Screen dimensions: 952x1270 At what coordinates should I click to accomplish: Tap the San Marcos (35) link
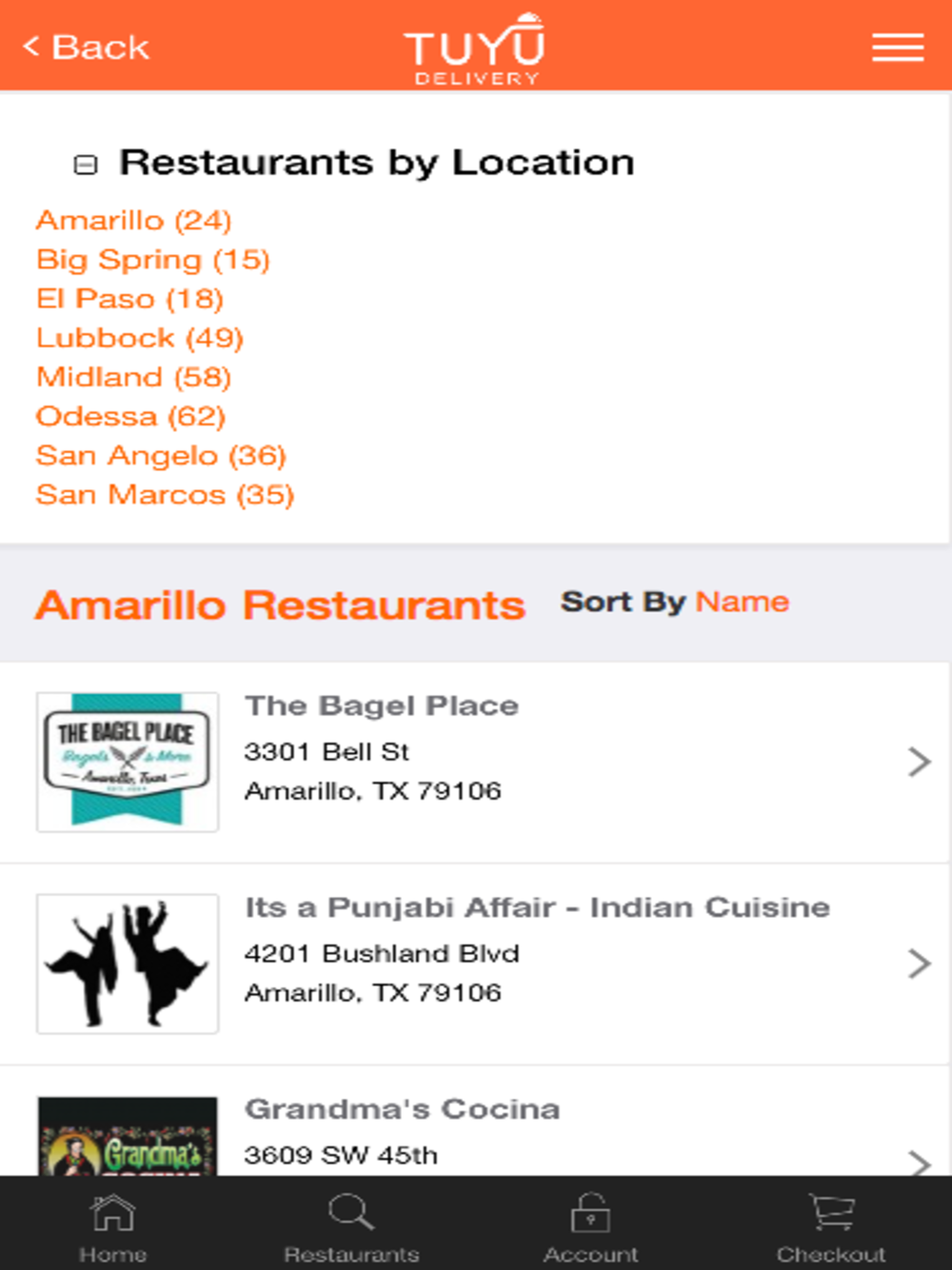point(165,494)
